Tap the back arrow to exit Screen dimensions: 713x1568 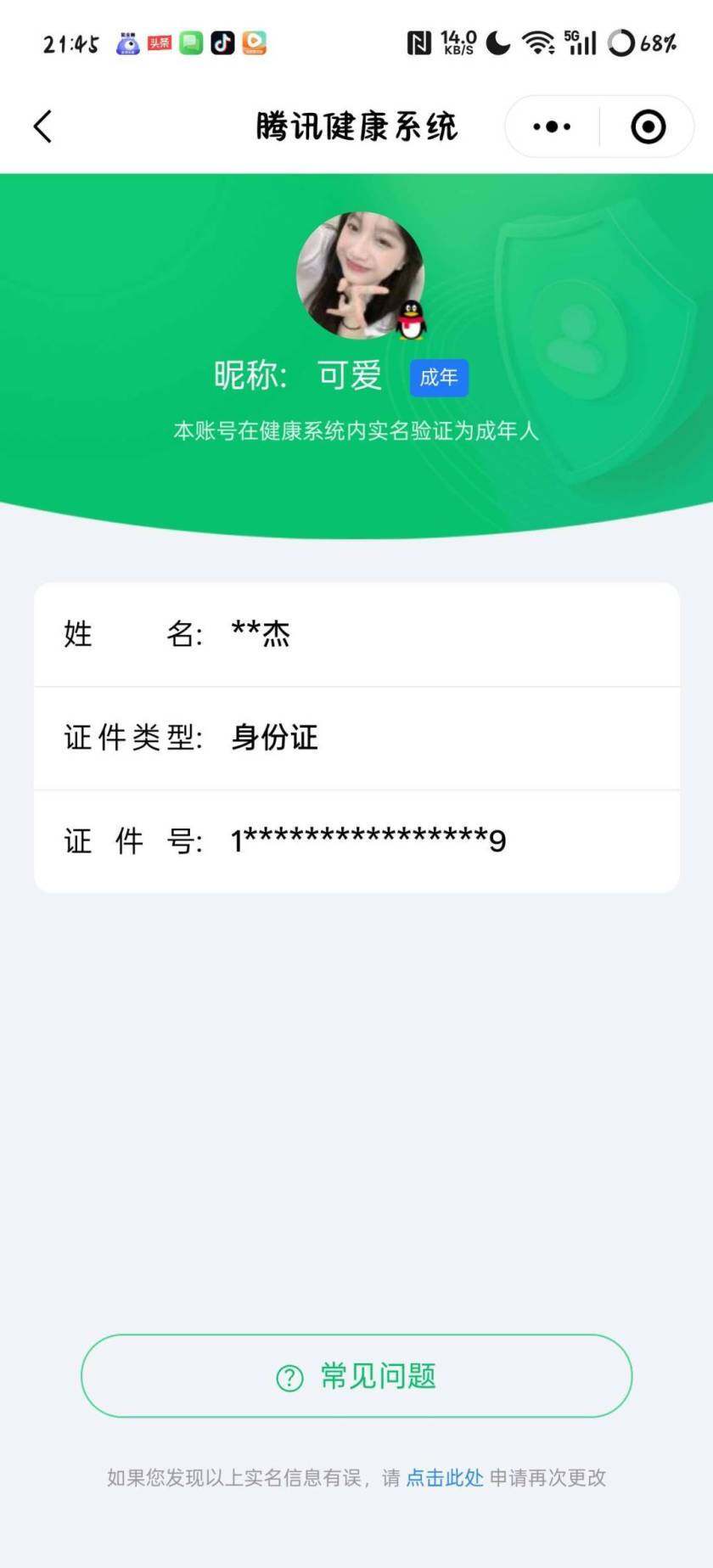(x=42, y=126)
